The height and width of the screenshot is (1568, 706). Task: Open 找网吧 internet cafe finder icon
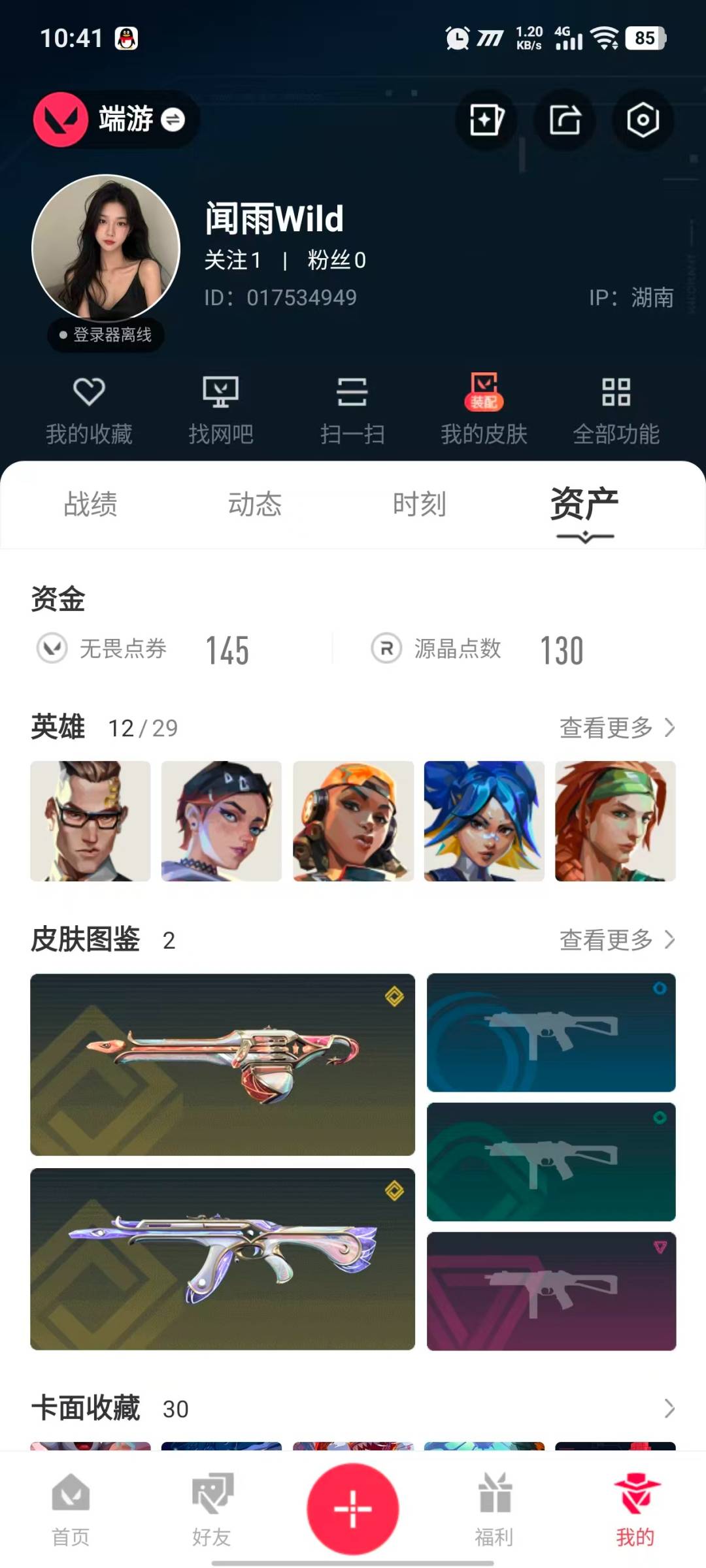(x=222, y=408)
